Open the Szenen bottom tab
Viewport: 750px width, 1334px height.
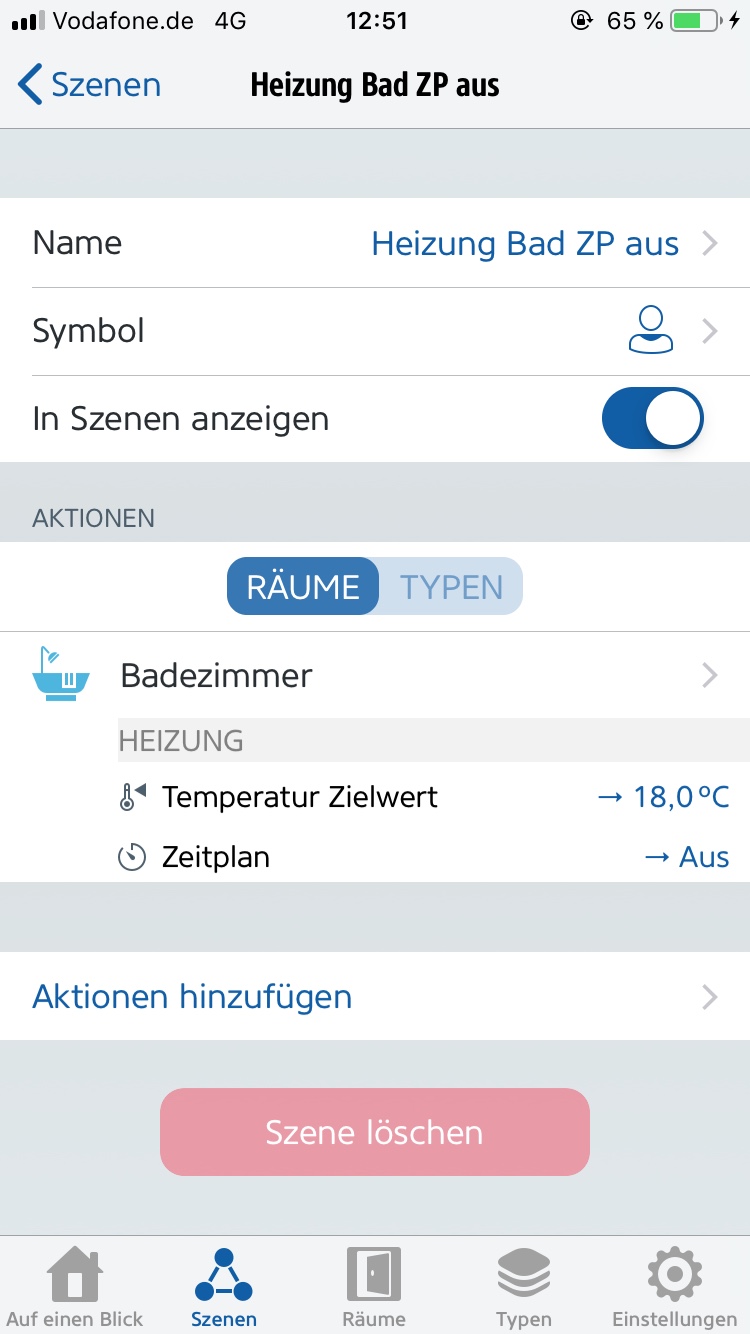(x=224, y=1286)
